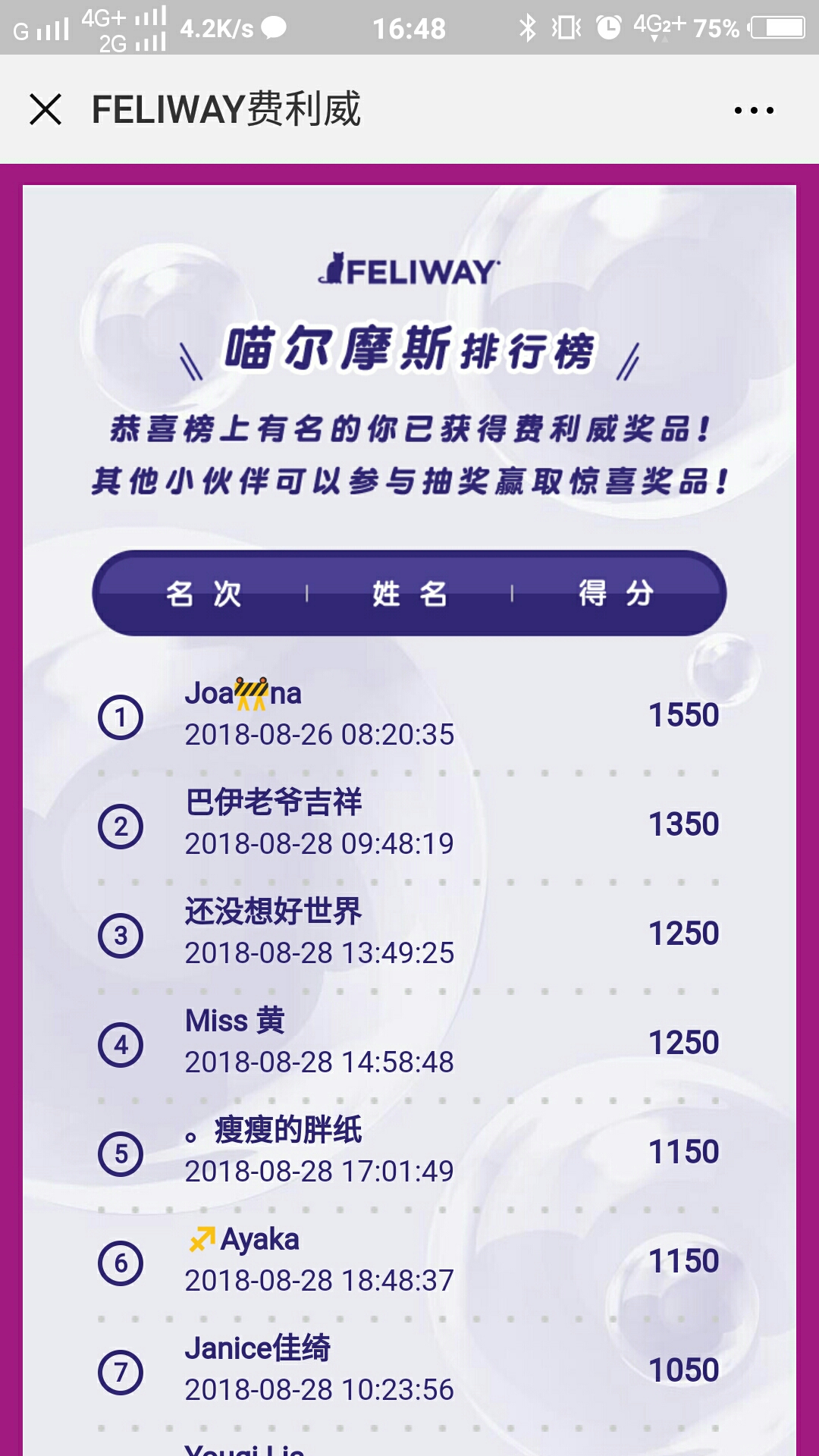819x1456 pixels.
Task: Open the three-dot overflow menu
Action: [754, 111]
